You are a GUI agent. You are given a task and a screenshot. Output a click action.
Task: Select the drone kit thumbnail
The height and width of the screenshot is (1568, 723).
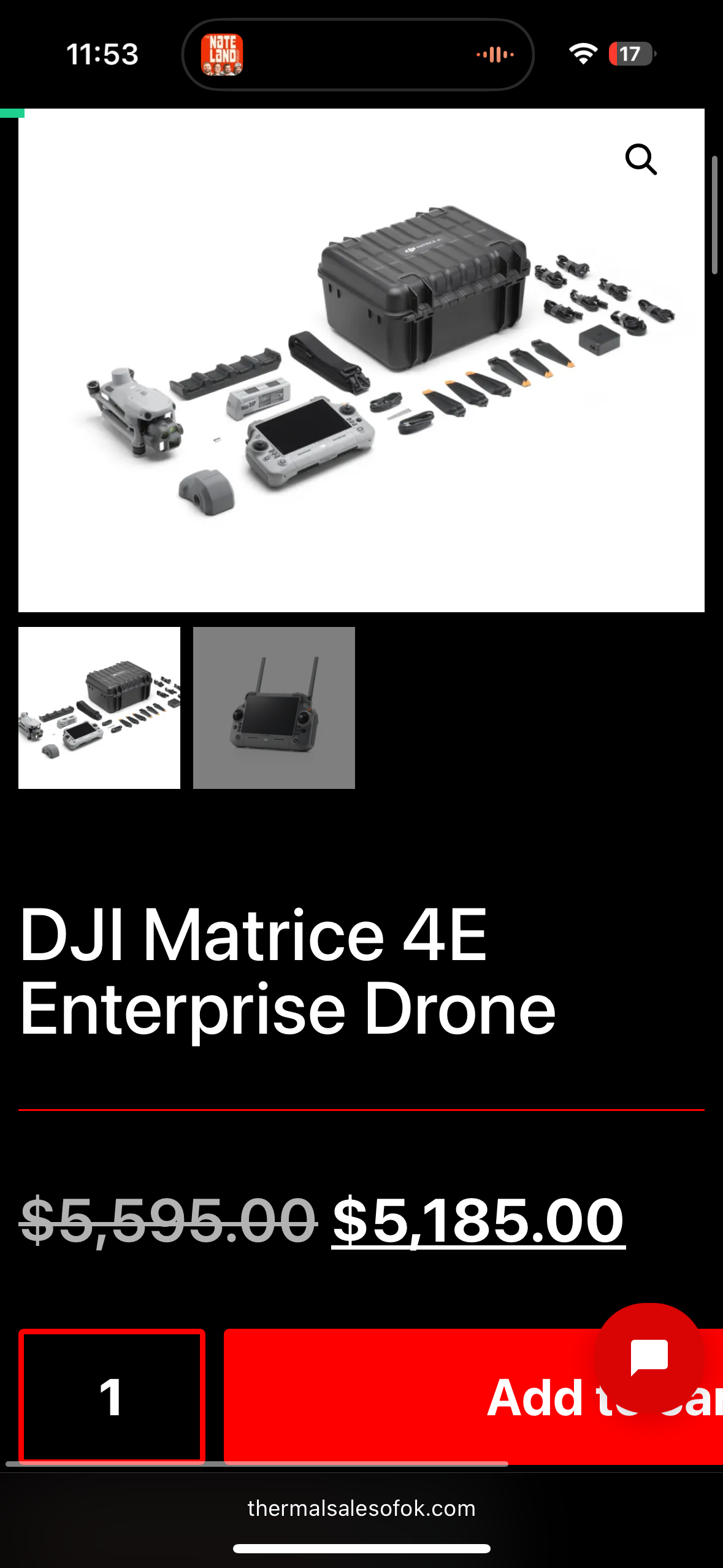click(99, 707)
